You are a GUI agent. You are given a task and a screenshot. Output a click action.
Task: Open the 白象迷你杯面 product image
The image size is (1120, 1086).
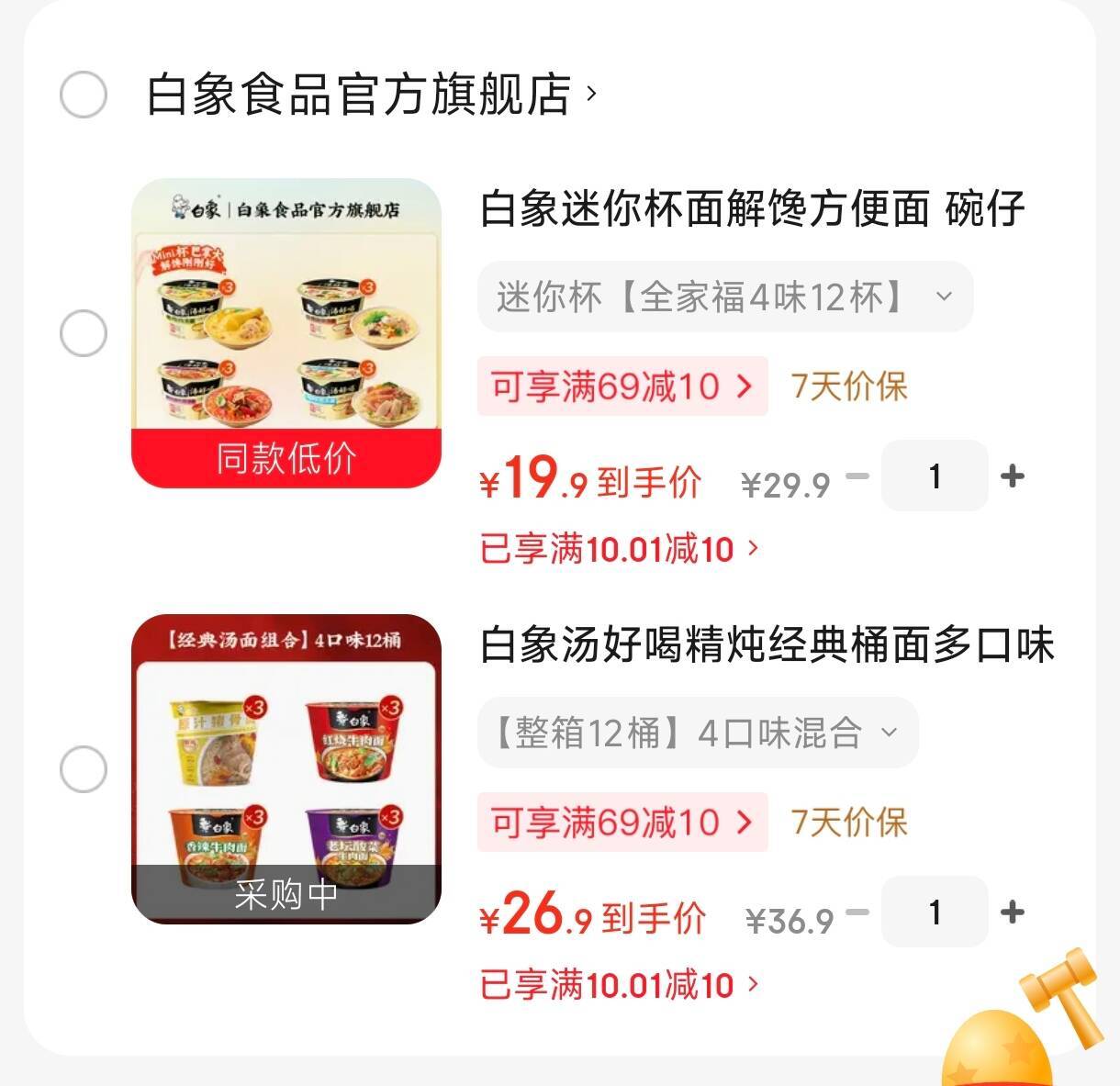pyautogui.click(x=286, y=332)
